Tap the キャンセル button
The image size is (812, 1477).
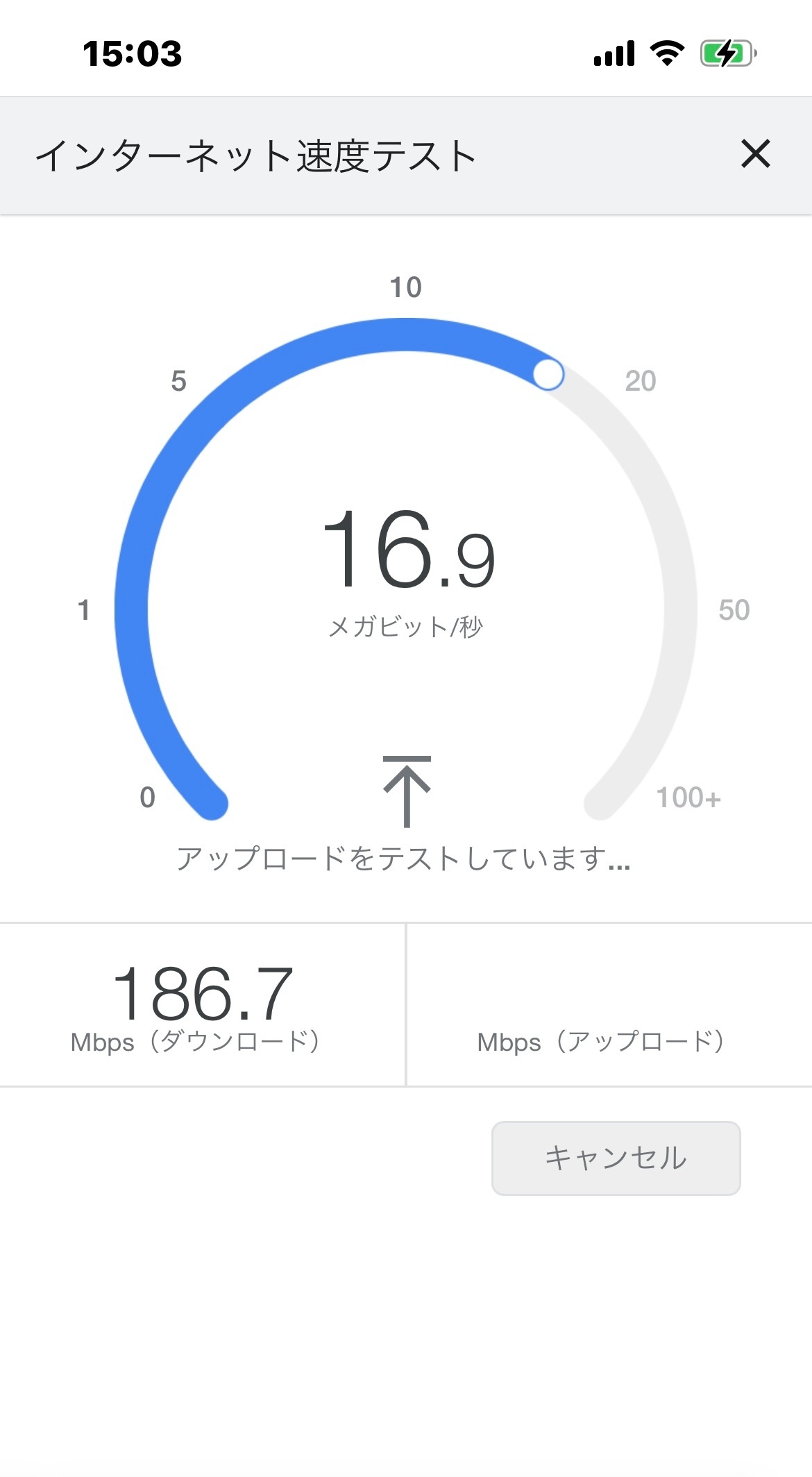point(616,1158)
